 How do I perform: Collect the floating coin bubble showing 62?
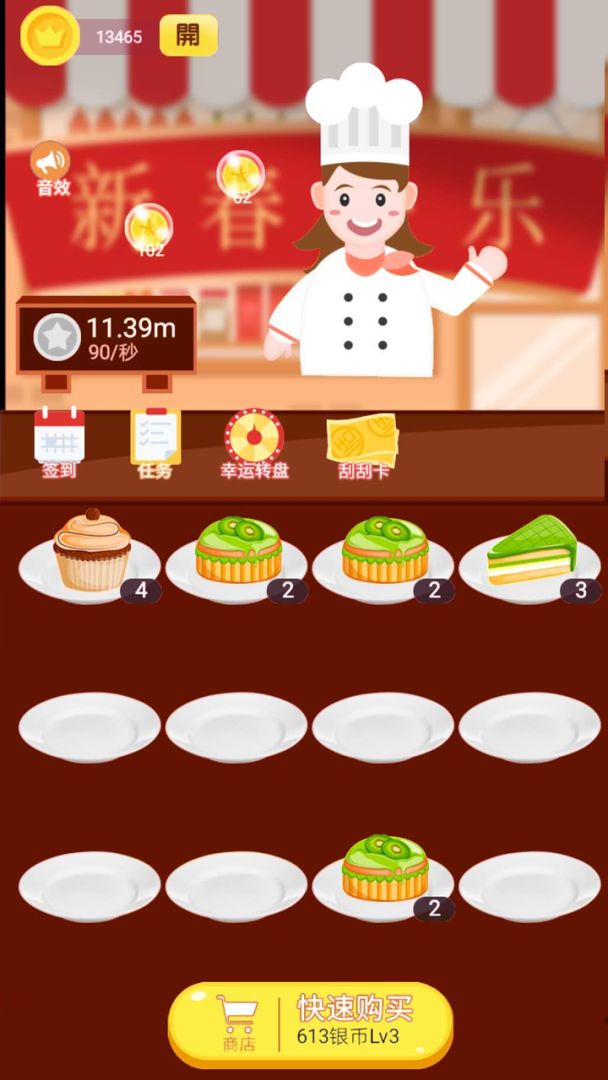coord(240,174)
